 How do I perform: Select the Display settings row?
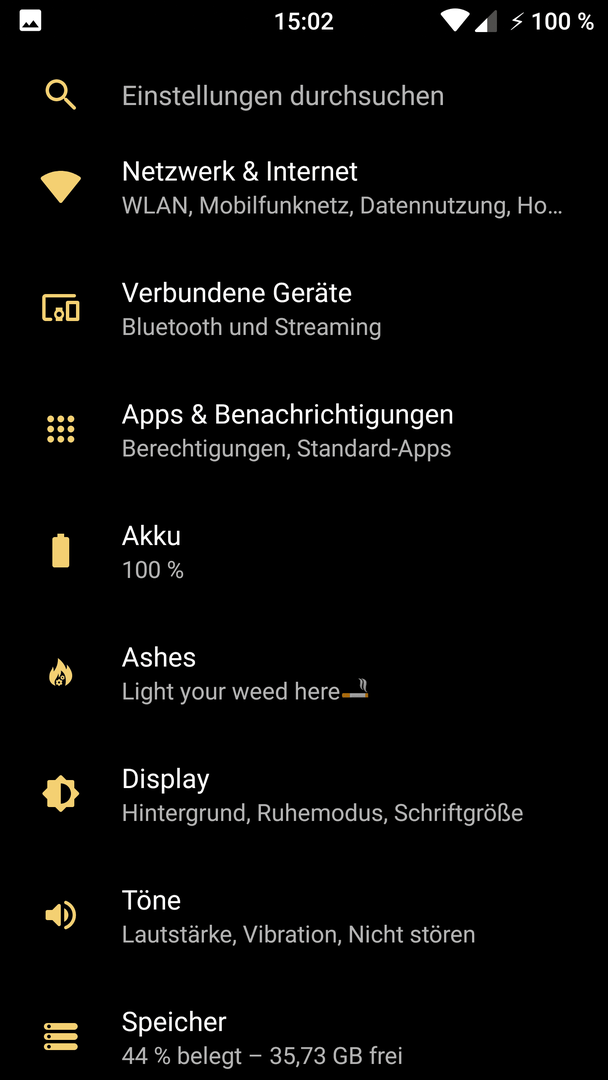[304, 794]
